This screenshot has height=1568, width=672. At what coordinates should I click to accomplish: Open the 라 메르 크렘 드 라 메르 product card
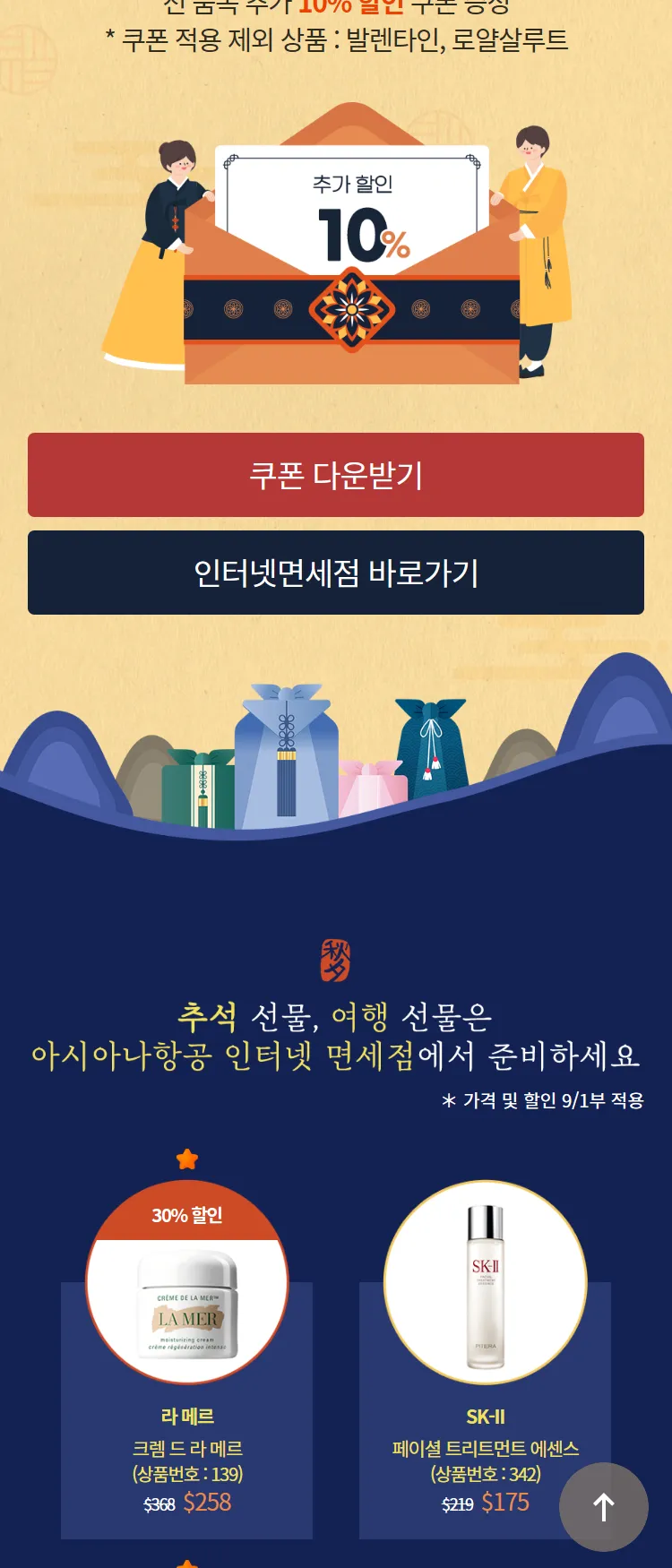coord(186,1362)
